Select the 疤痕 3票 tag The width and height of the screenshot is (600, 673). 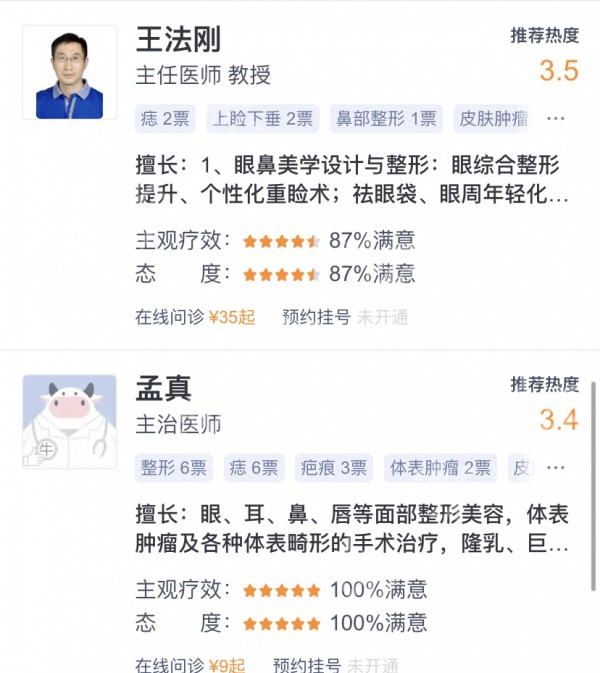pyautogui.click(x=334, y=467)
